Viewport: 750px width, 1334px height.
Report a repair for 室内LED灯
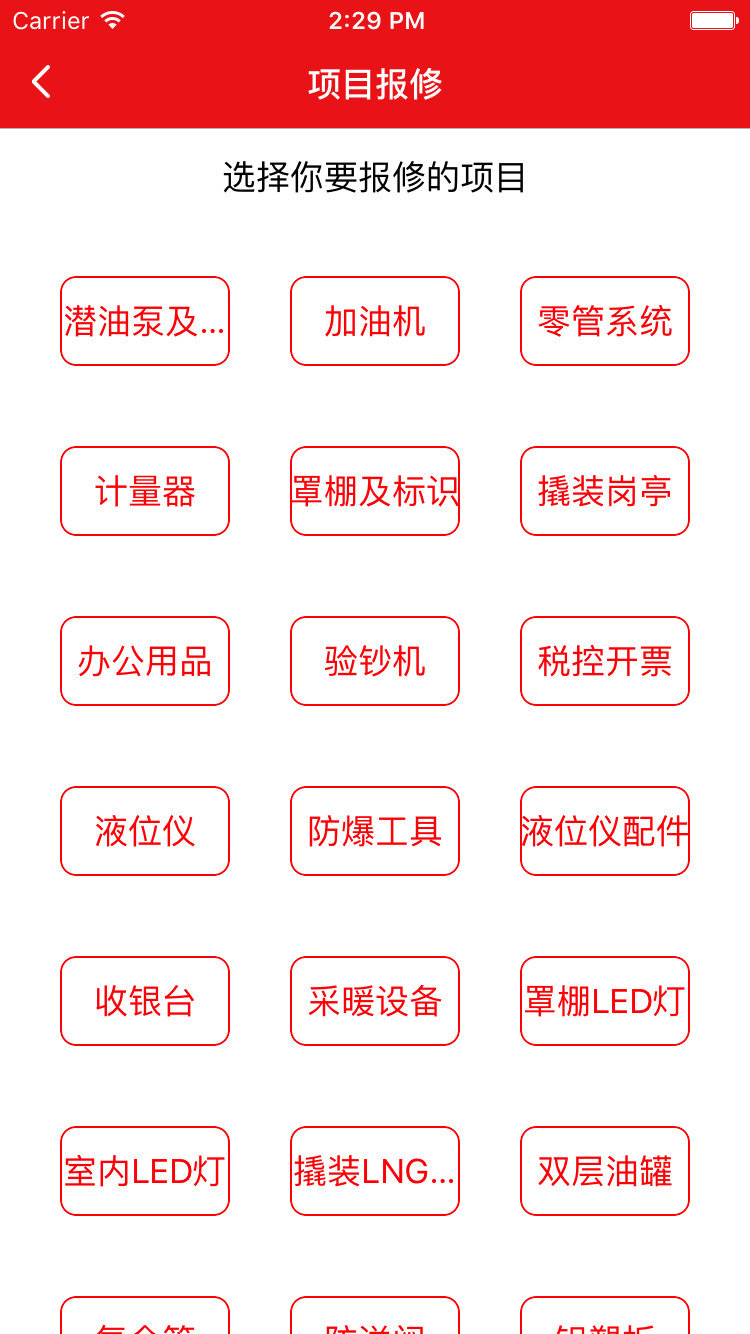pos(145,1171)
